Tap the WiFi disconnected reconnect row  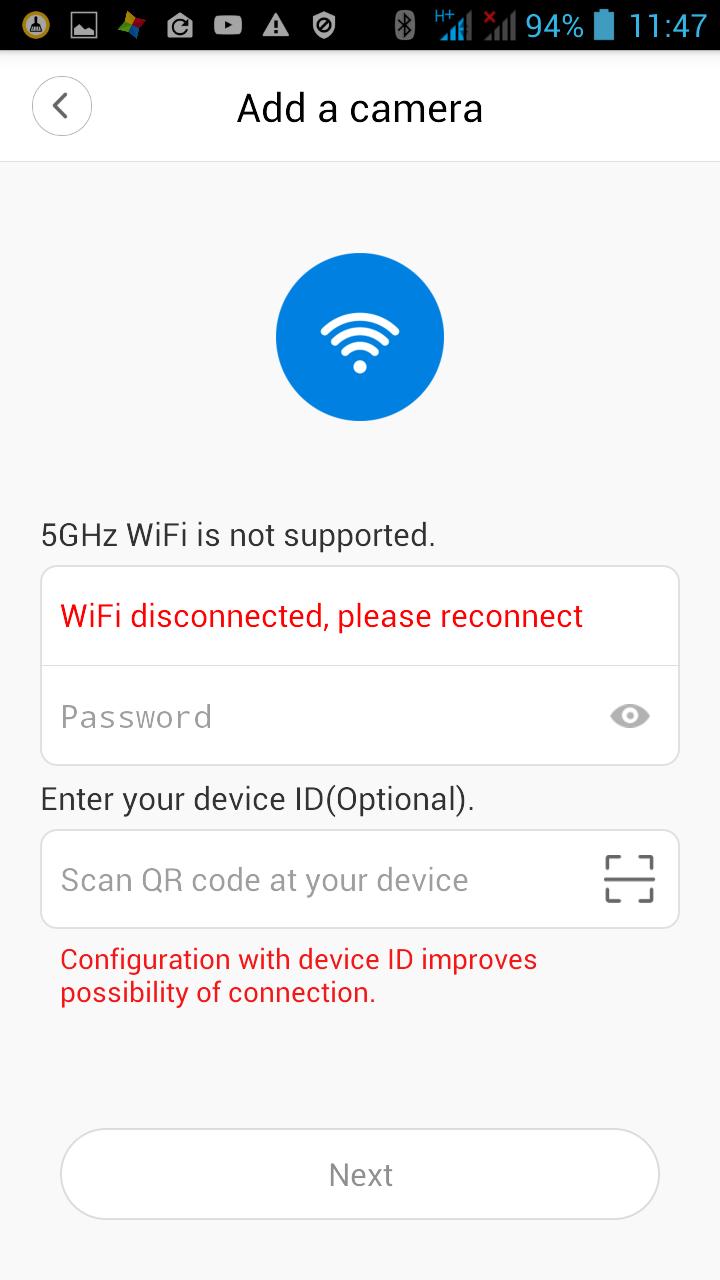pos(360,616)
